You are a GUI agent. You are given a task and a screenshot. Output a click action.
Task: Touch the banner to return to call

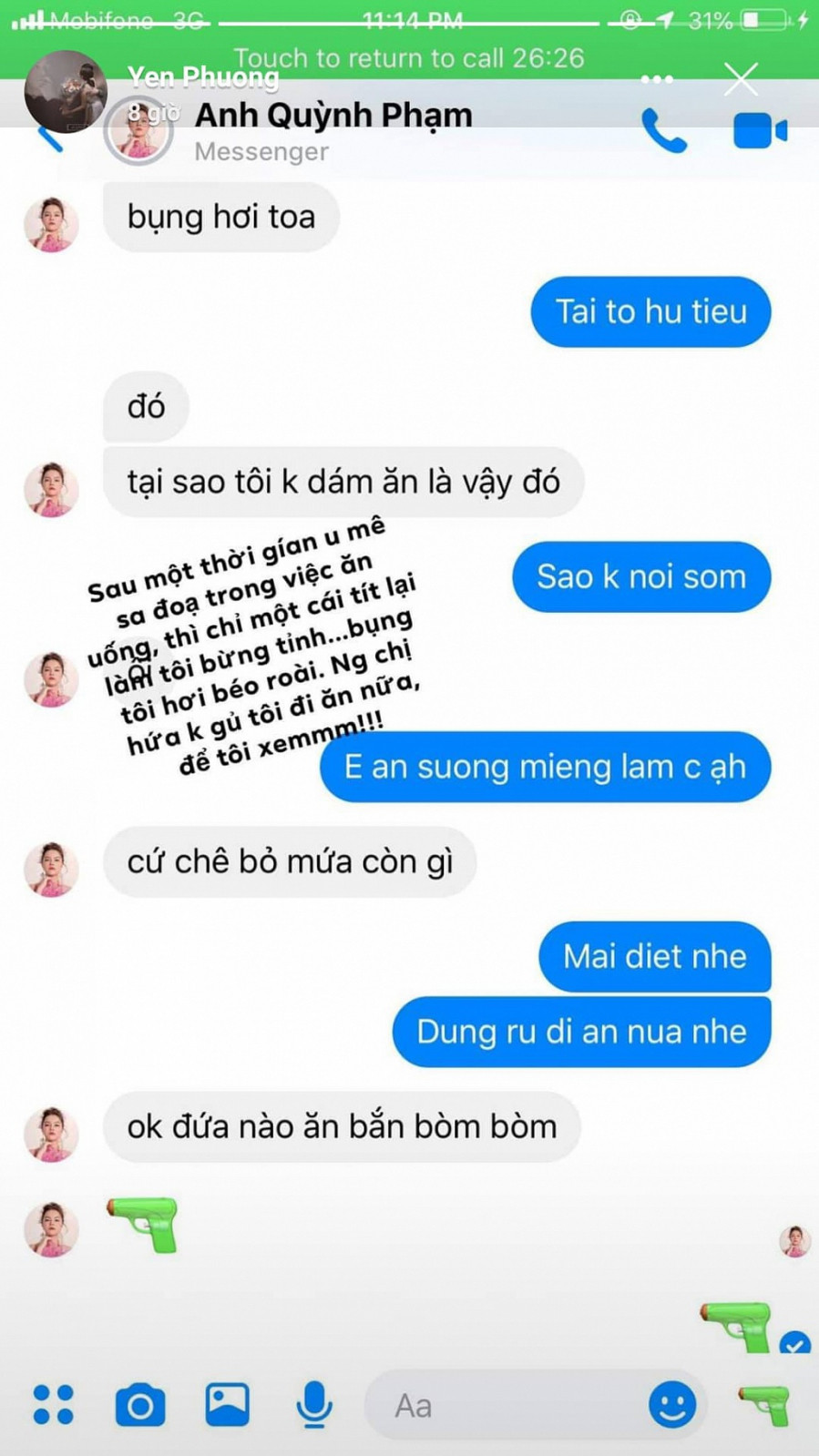pyautogui.click(x=409, y=57)
